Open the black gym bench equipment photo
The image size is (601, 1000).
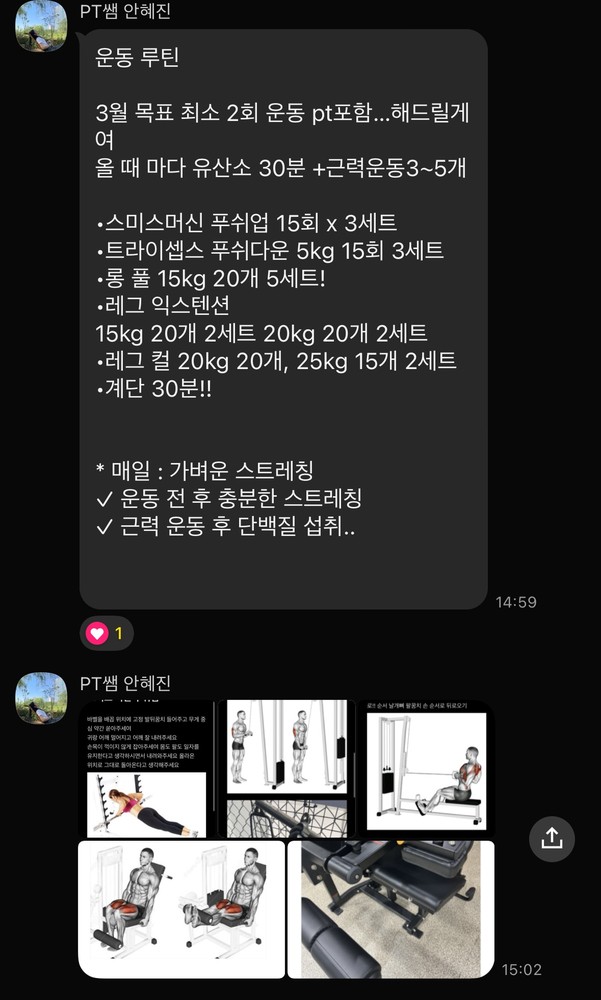tap(391, 908)
